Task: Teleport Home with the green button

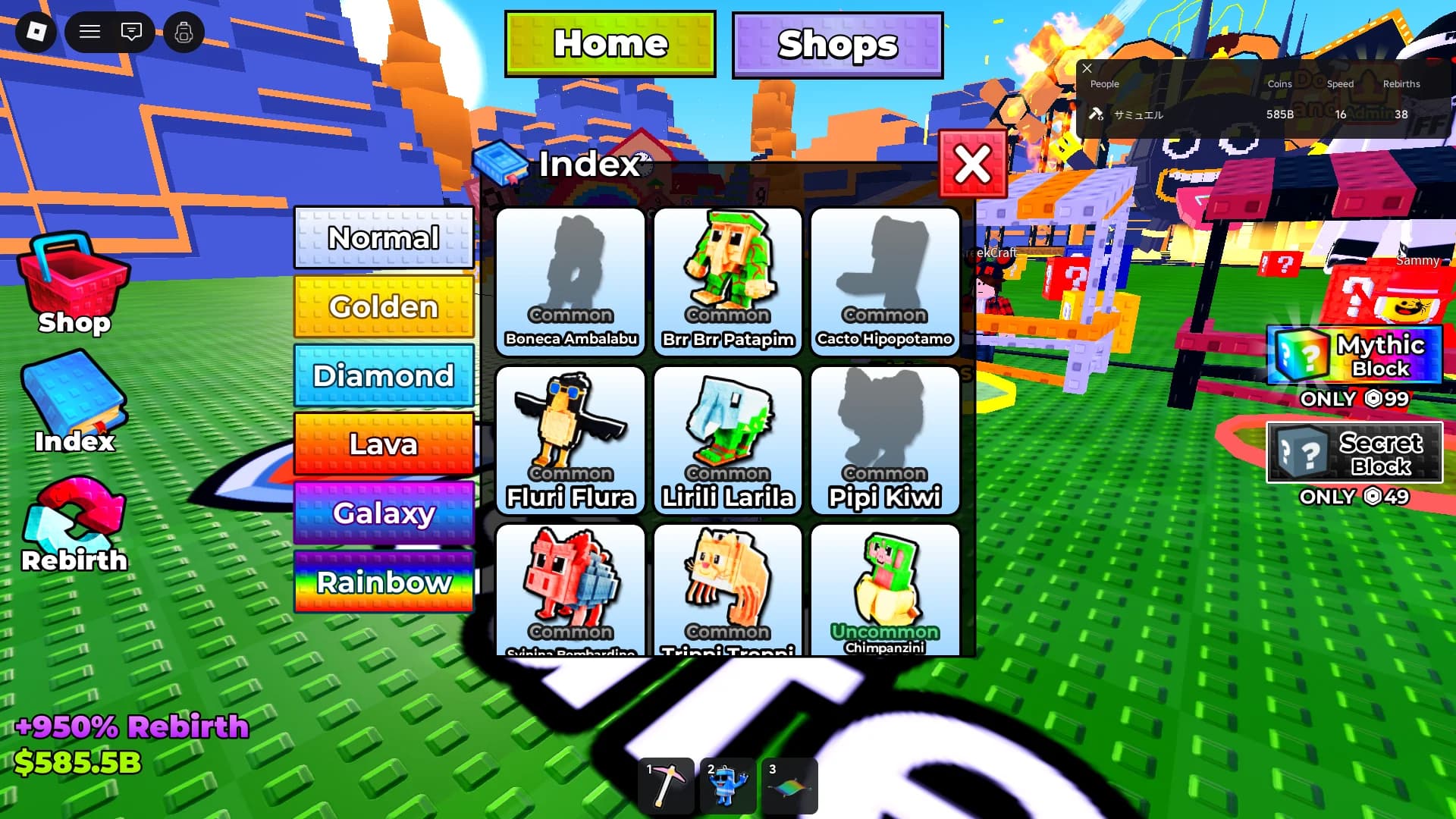Action: [x=610, y=44]
